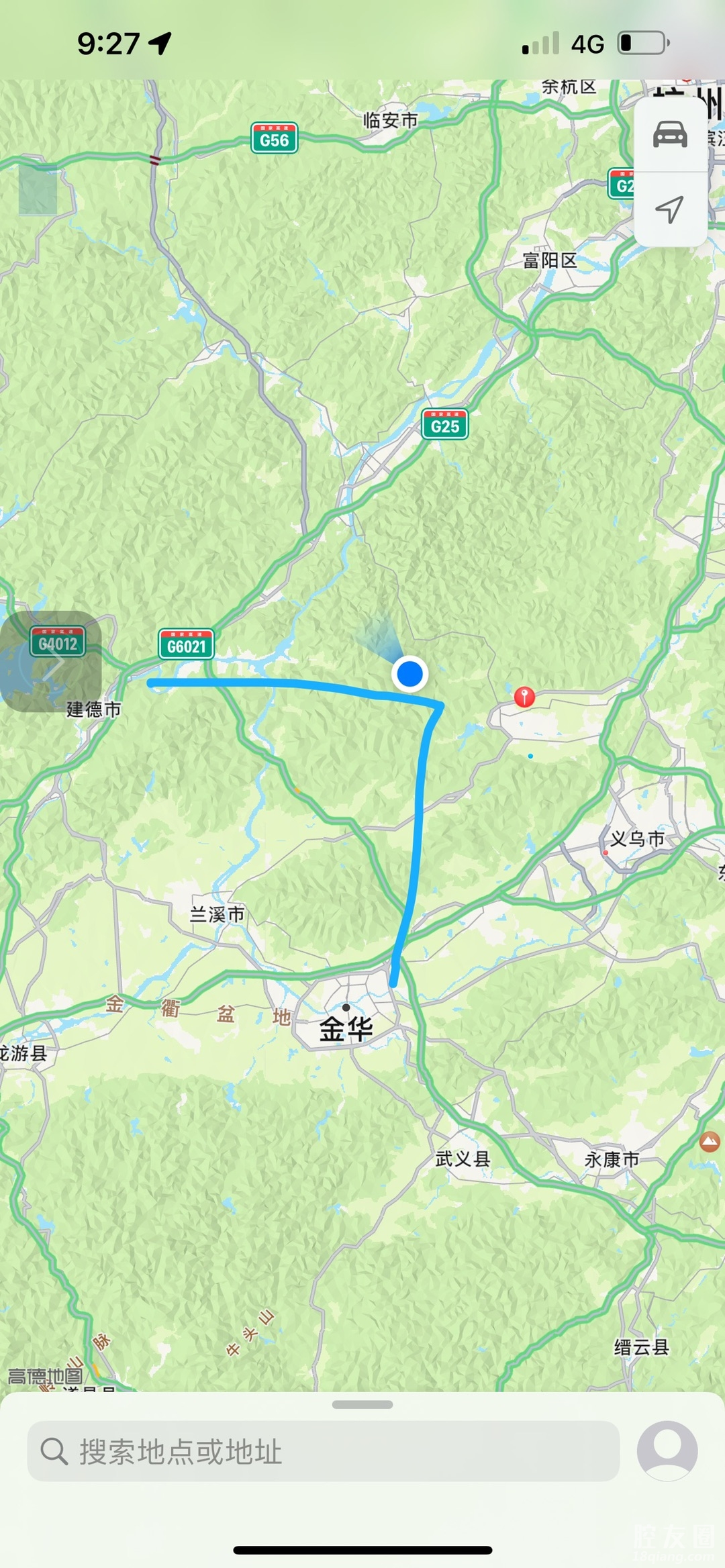Tap the red dropped pin on map
Viewport: 725px width, 1568px height.
(x=524, y=697)
